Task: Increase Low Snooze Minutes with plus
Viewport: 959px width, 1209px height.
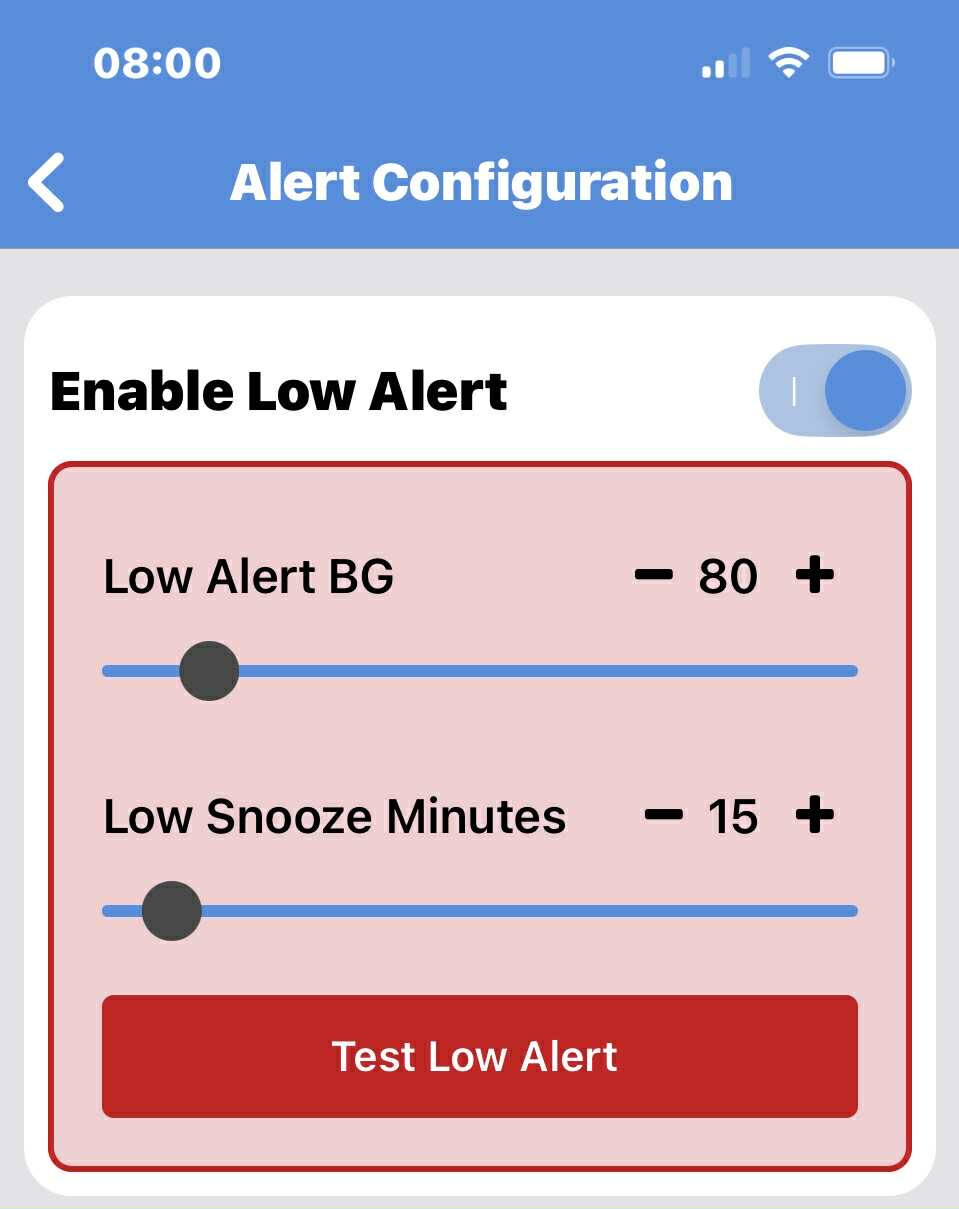Action: (x=814, y=816)
